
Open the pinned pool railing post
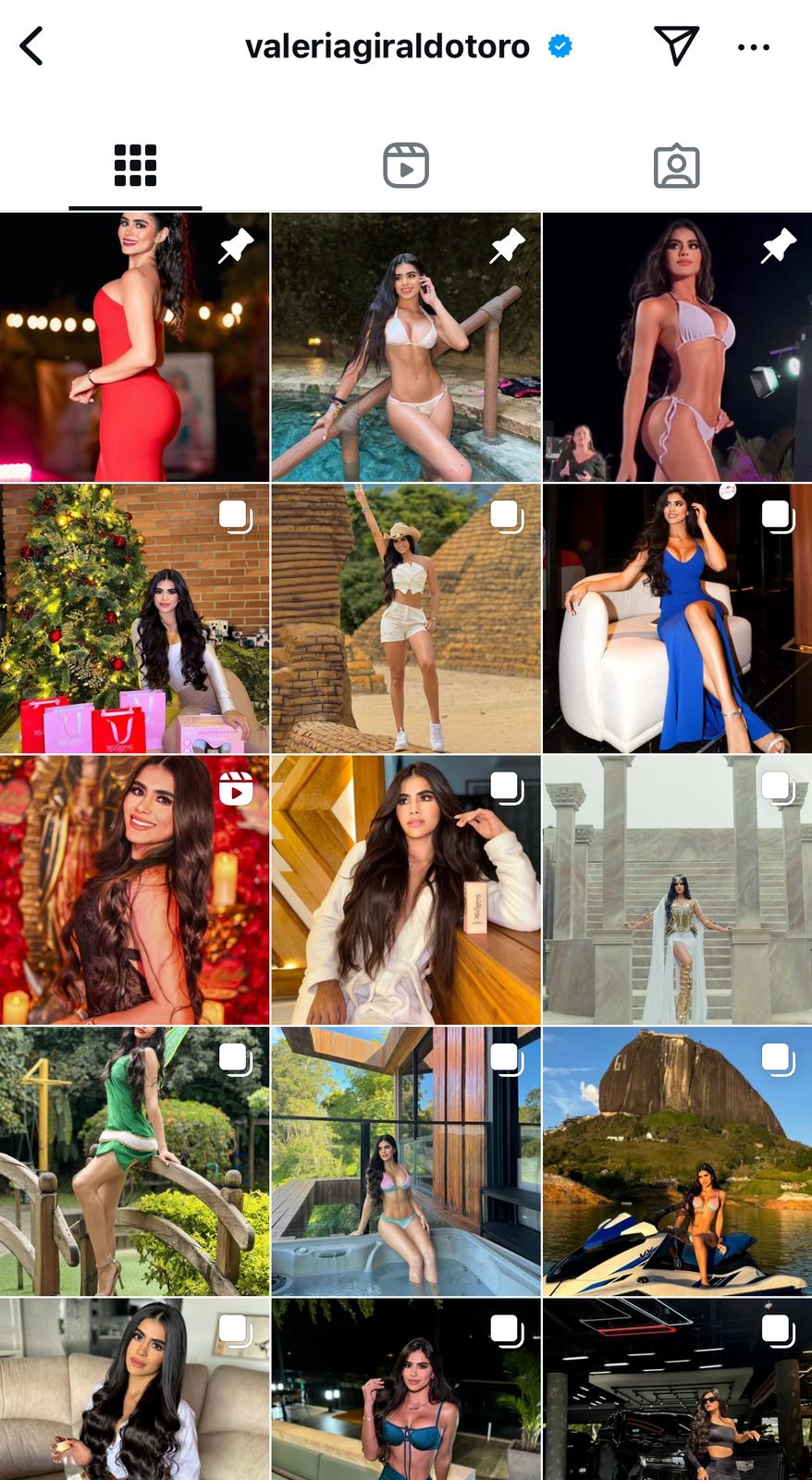click(x=406, y=347)
